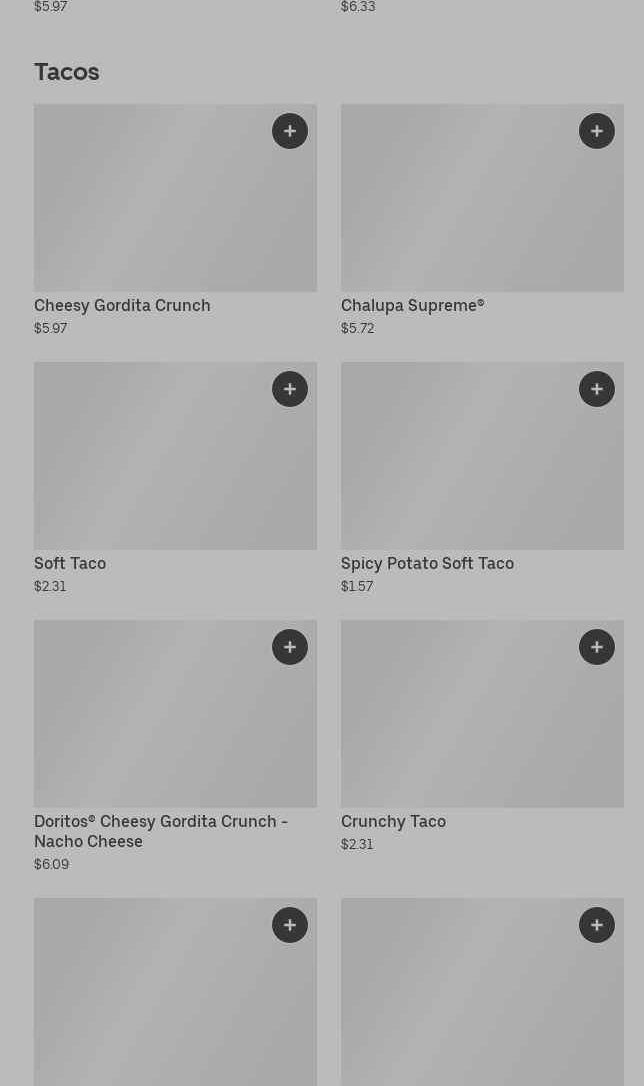This screenshot has width=644, height=1086.
Task: Open Cheesy Gordita Crunch item details
Action: (122, 305)
